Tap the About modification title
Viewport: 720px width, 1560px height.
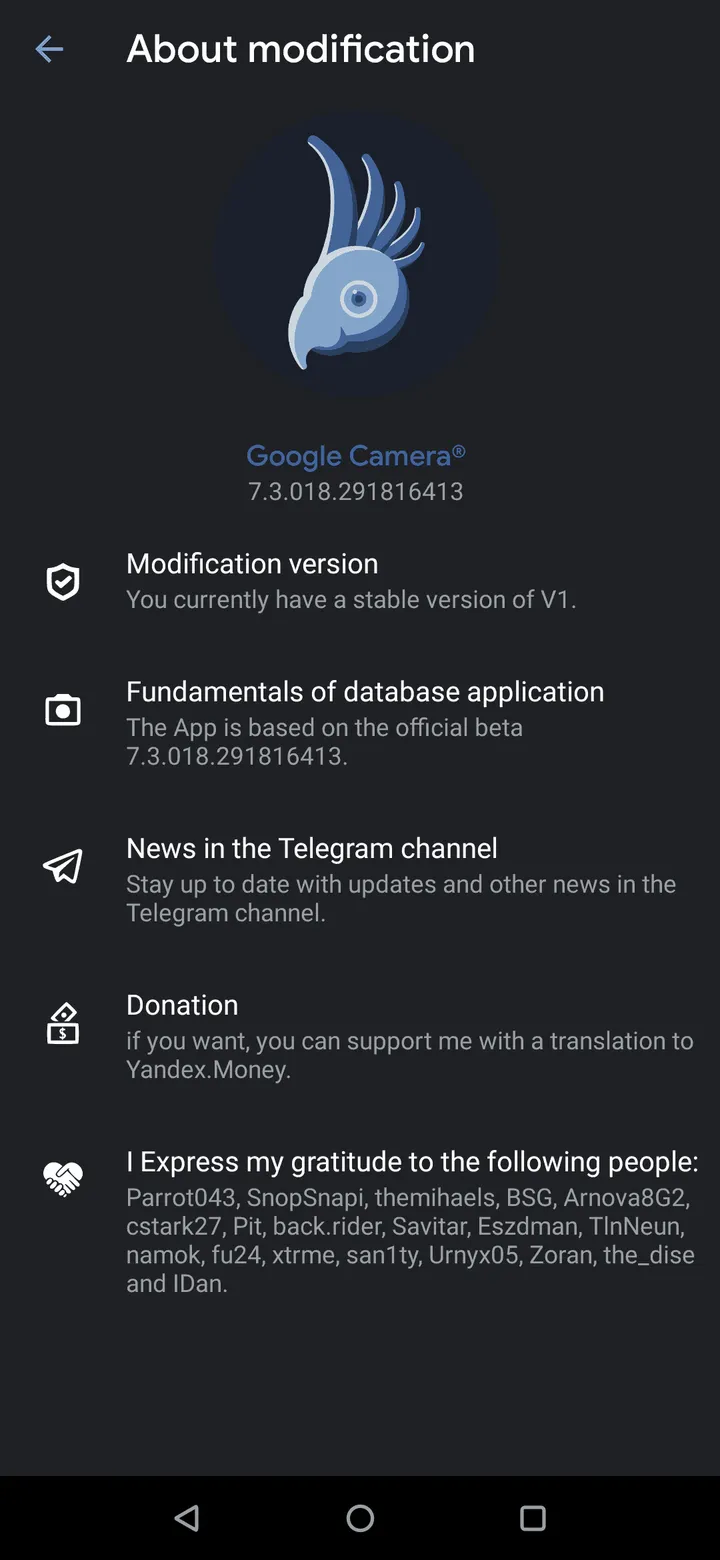coord(300,48)
